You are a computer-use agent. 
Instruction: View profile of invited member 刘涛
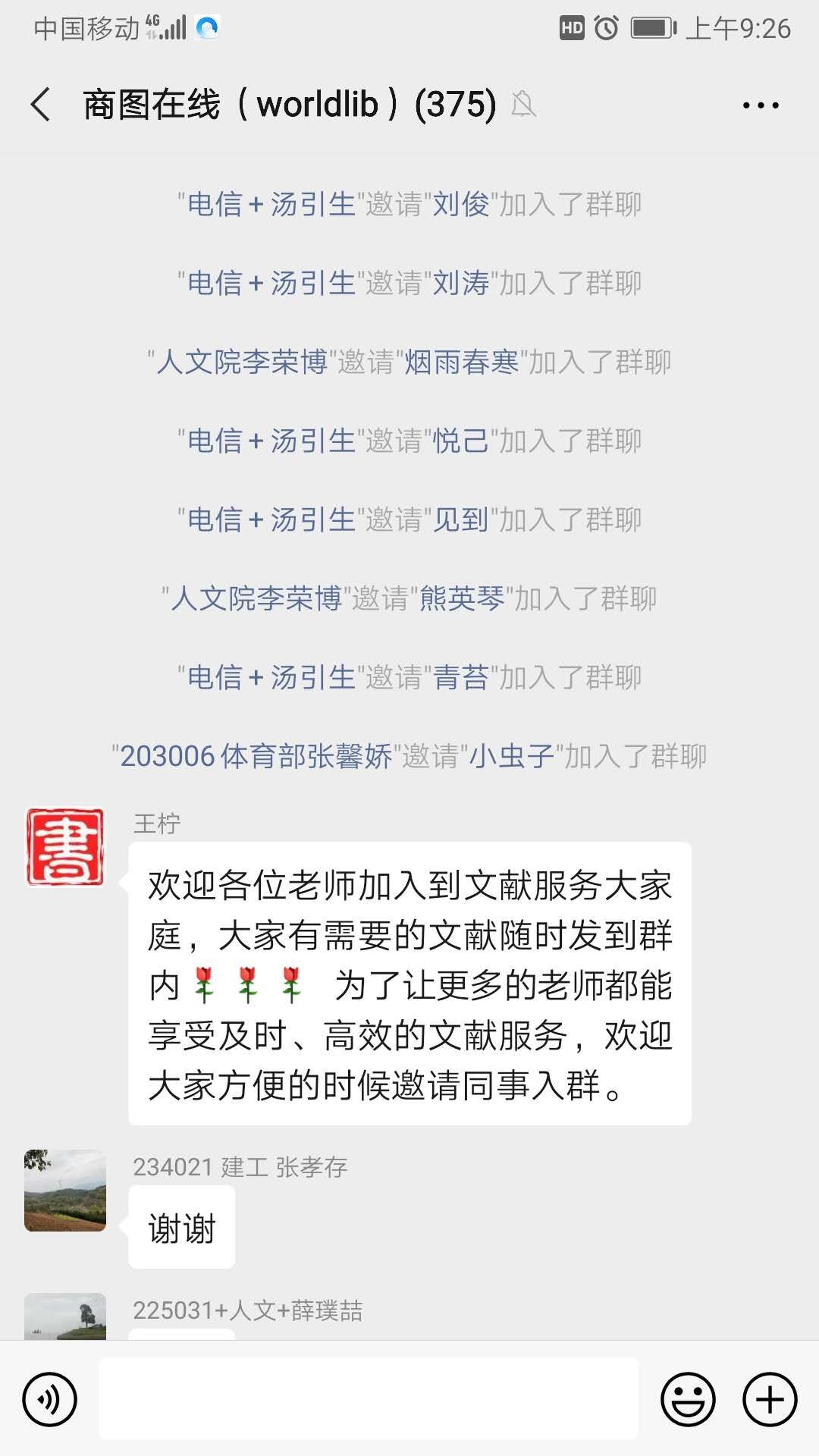pos(461,283)
